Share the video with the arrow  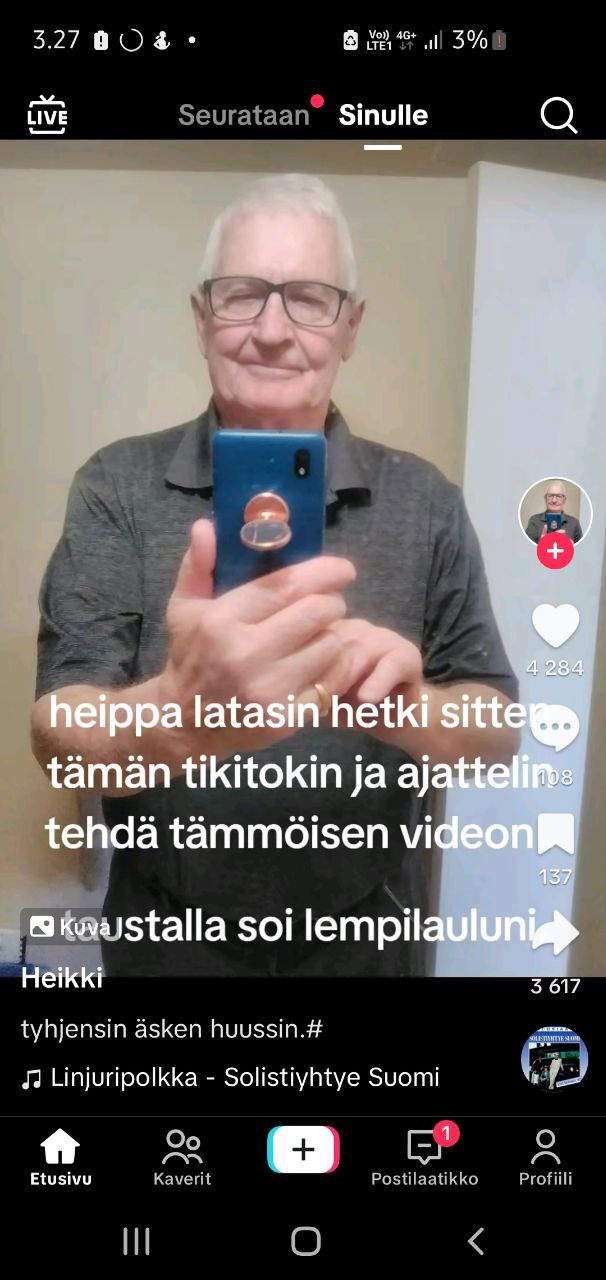click(555, 934)
